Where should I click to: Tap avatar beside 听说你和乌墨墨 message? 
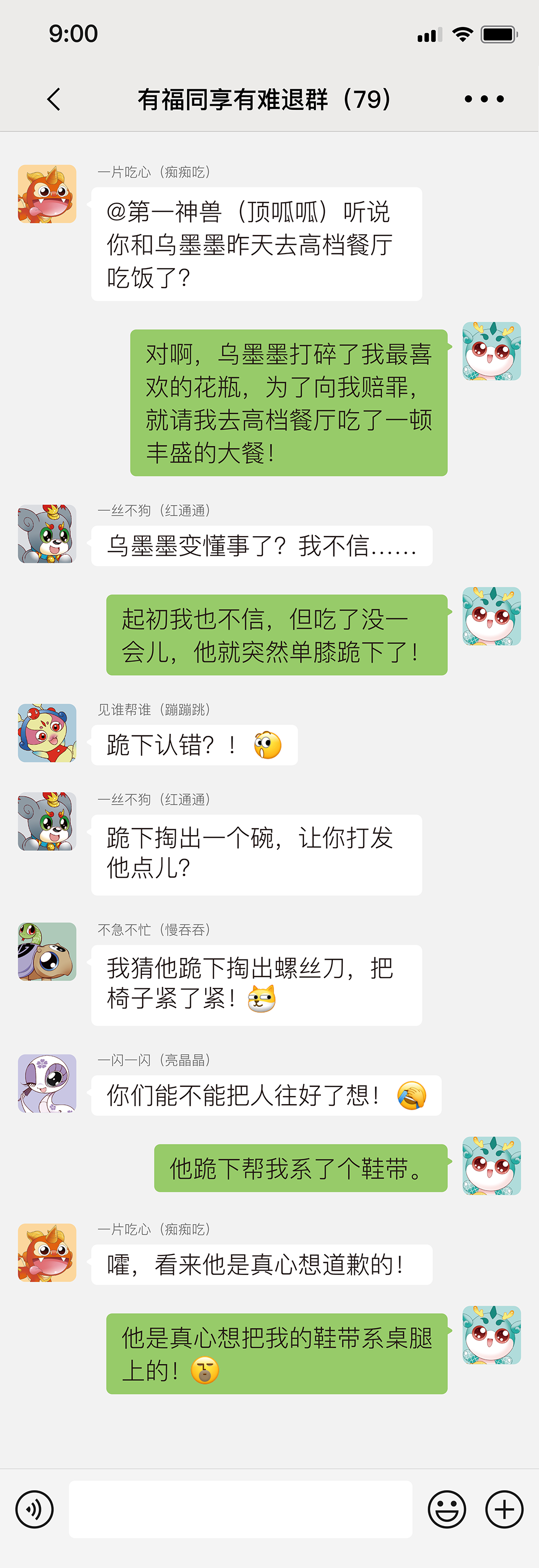point(47,194)
